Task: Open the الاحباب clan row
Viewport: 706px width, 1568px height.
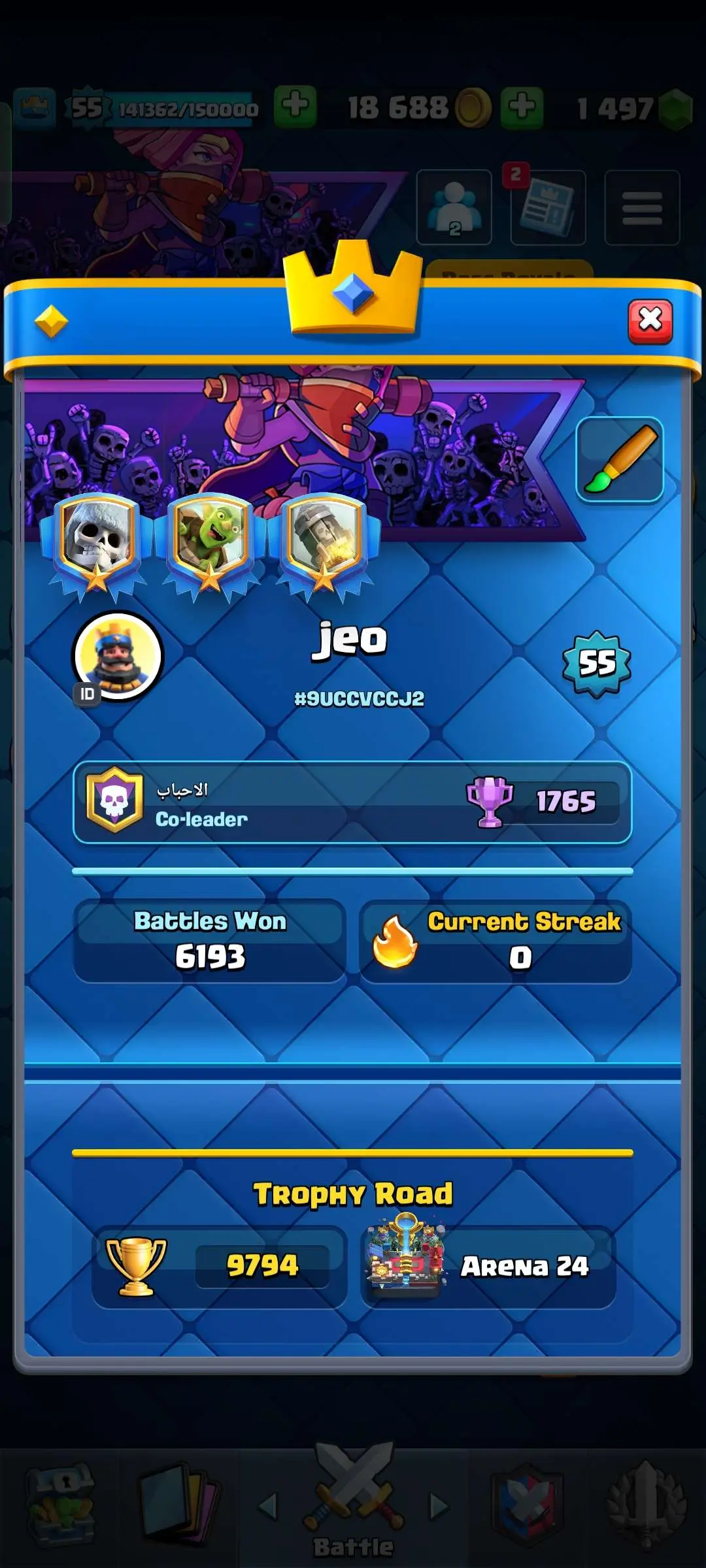Action: point(352,803)
